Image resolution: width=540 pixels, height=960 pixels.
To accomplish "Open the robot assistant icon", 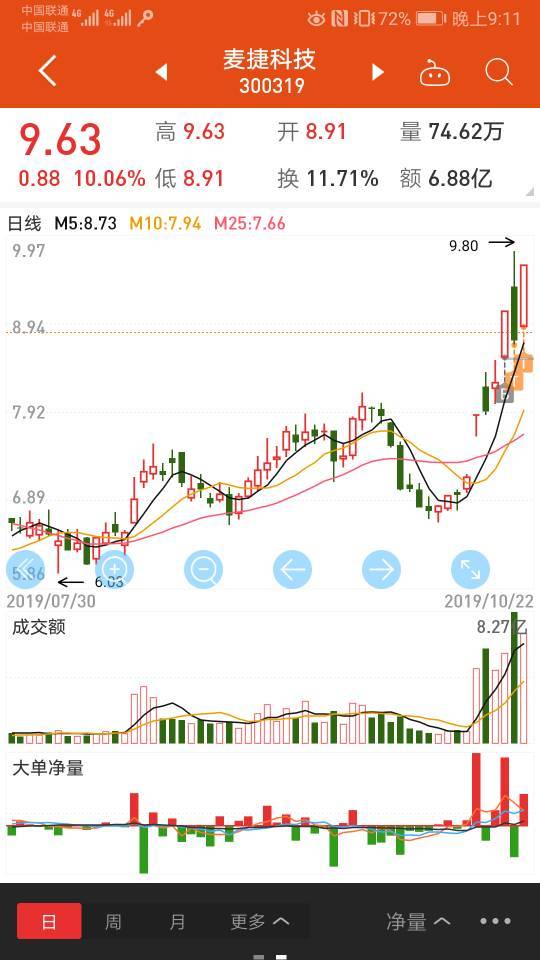I will [435, 73].
